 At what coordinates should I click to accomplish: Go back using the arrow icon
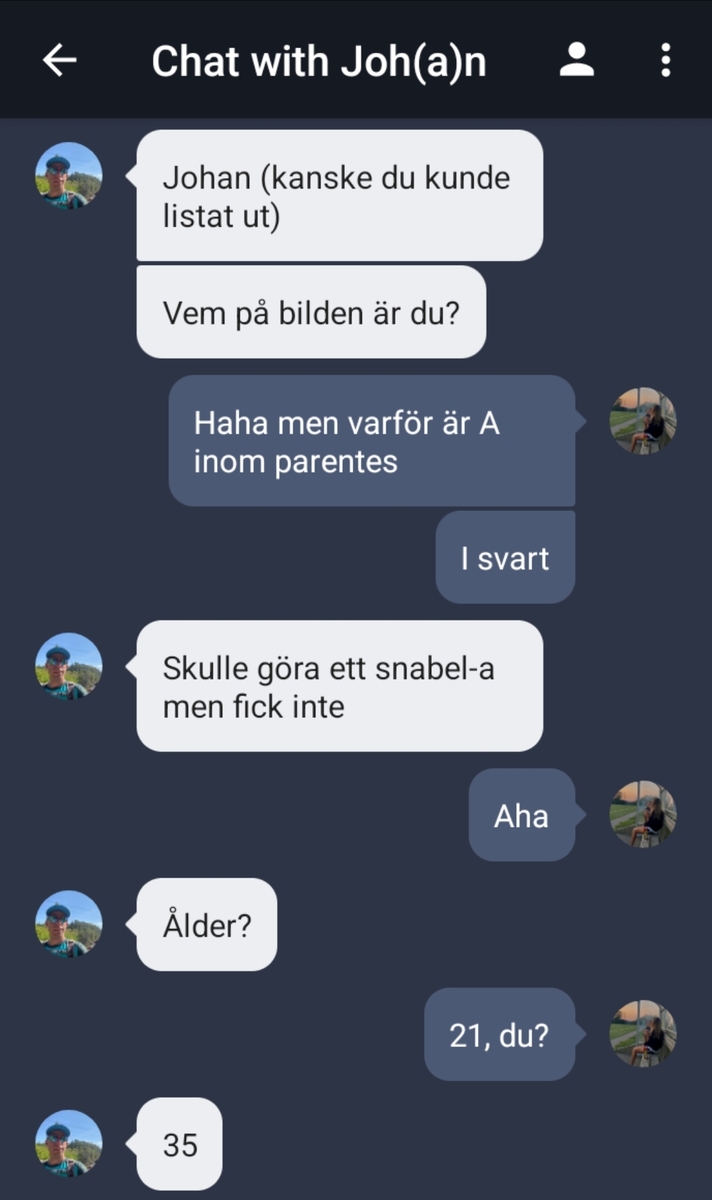(x=59, y=61)
